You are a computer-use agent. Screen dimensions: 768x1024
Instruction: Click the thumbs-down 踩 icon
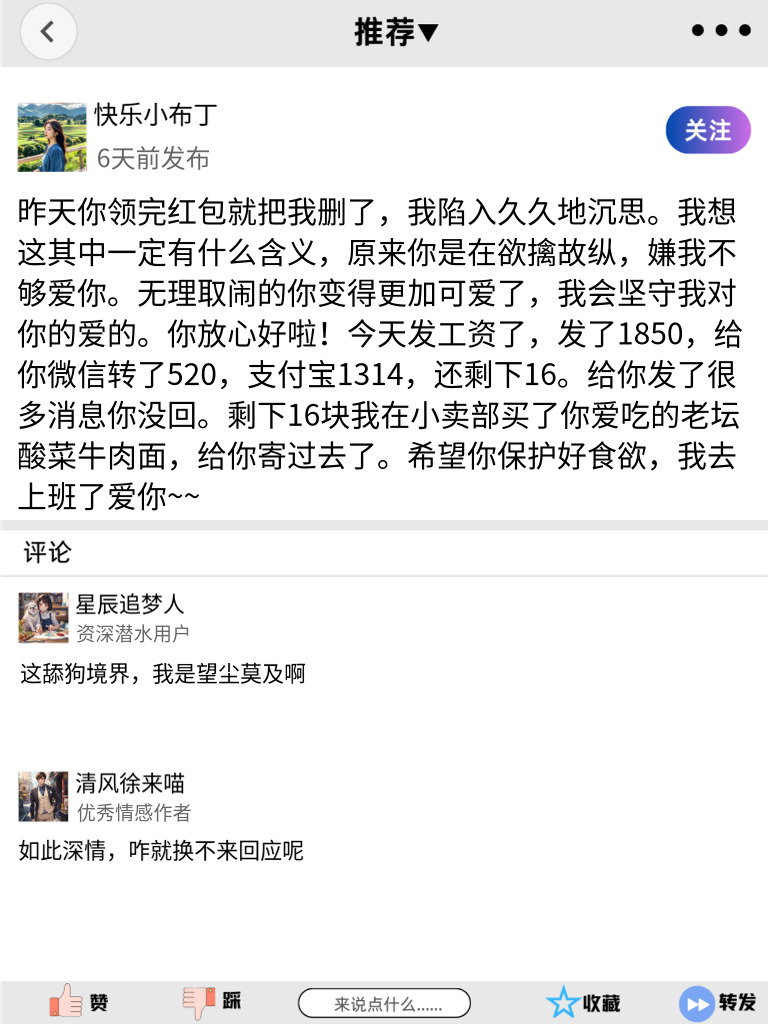click(198, 1001)
